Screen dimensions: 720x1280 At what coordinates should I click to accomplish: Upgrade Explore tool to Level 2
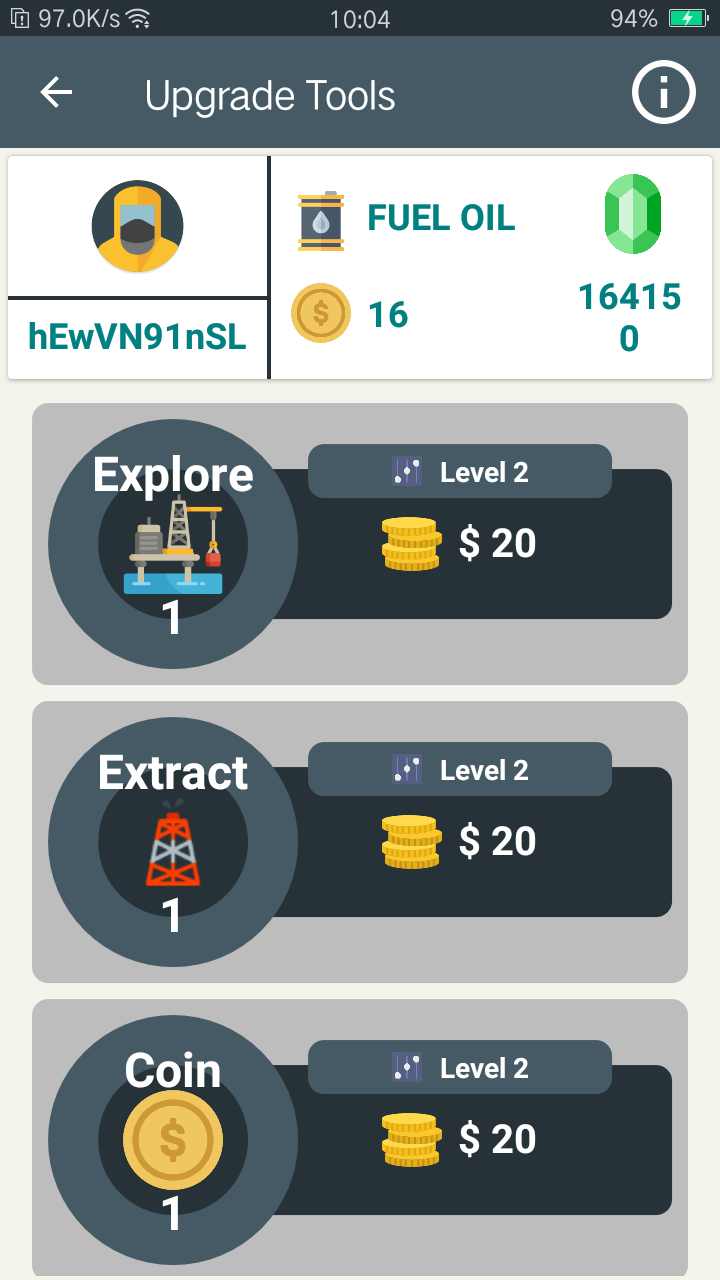[460, 472]
